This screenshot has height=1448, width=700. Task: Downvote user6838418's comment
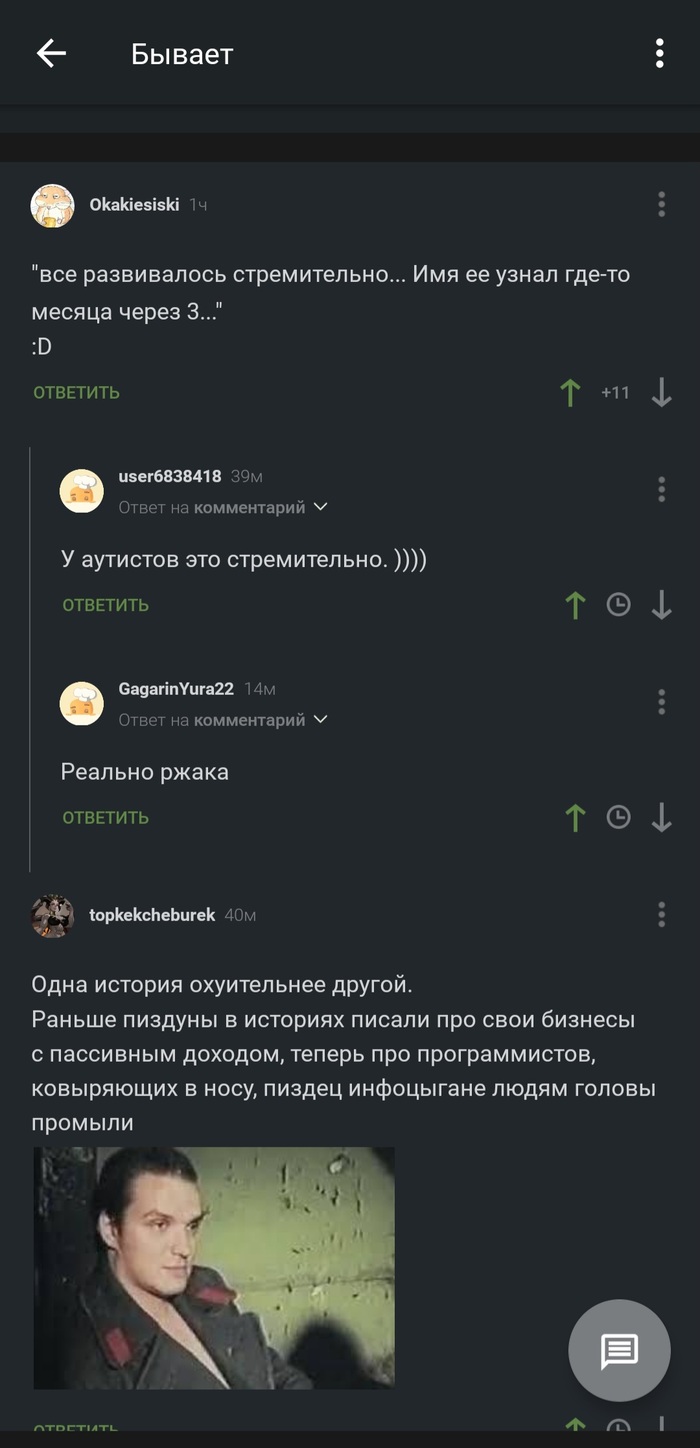click(661, 605)
